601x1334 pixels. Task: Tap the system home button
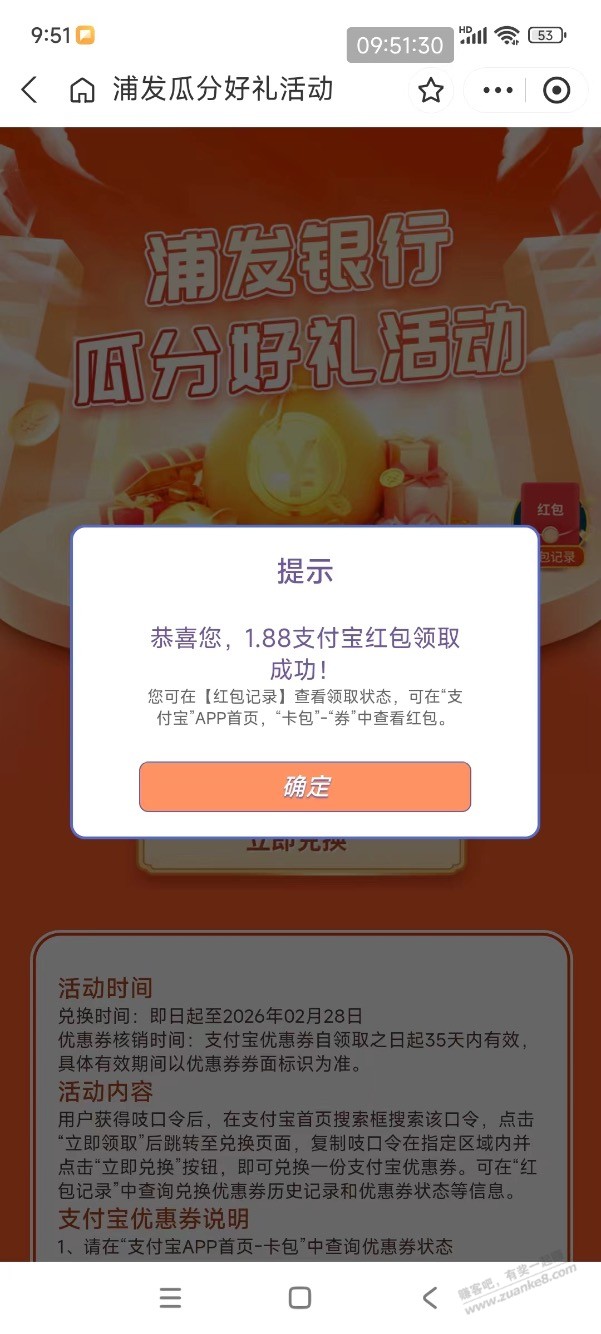coord(299,1298)
